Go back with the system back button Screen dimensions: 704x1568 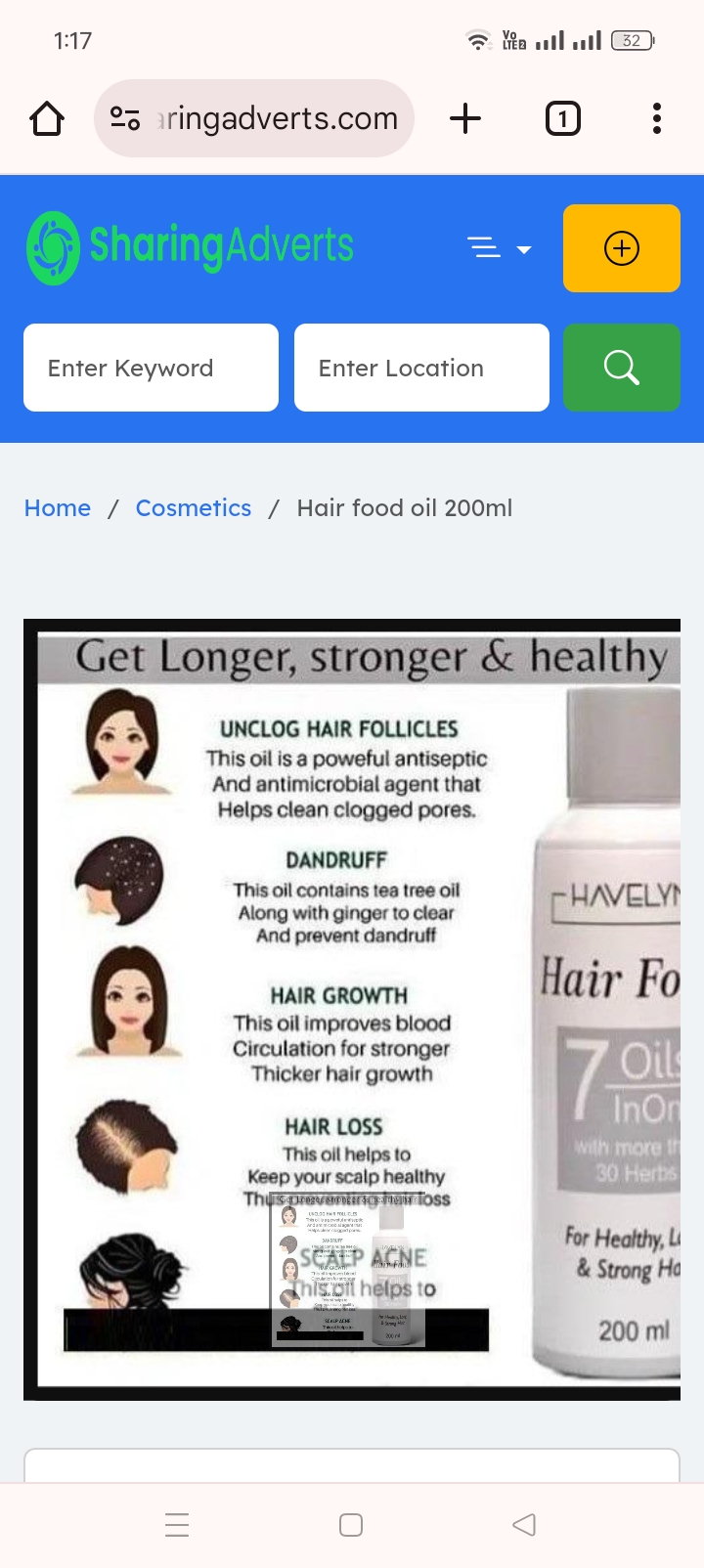[x=524, y=1524]
